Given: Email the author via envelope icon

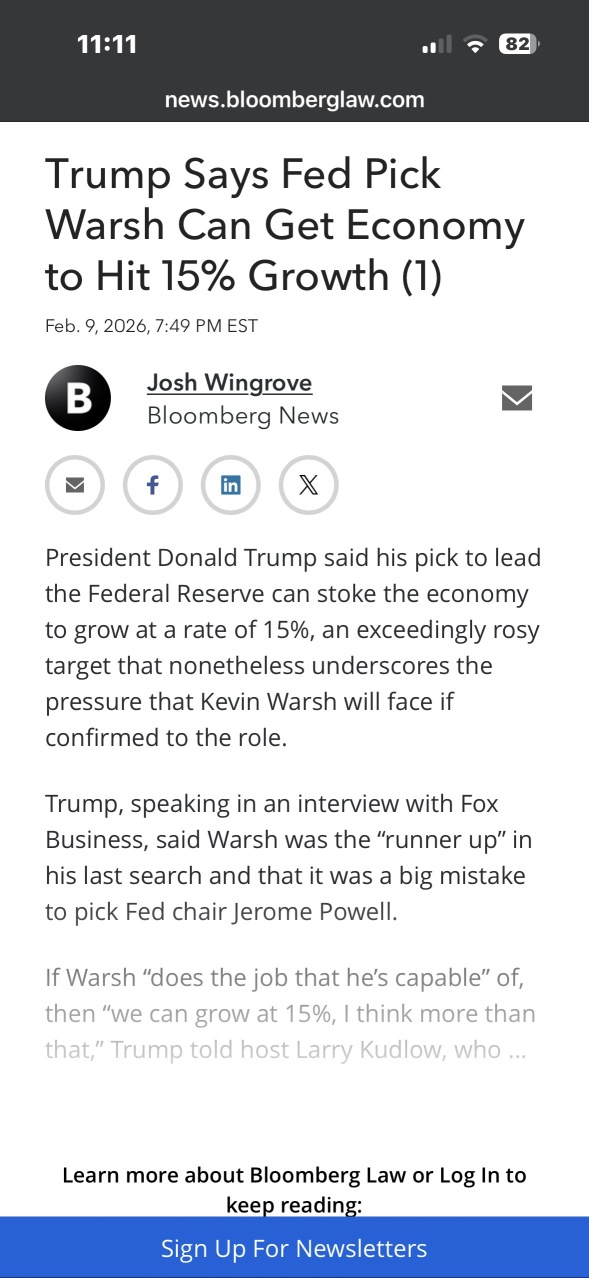Looking at the screenshot, I should [x=516, y=398].
